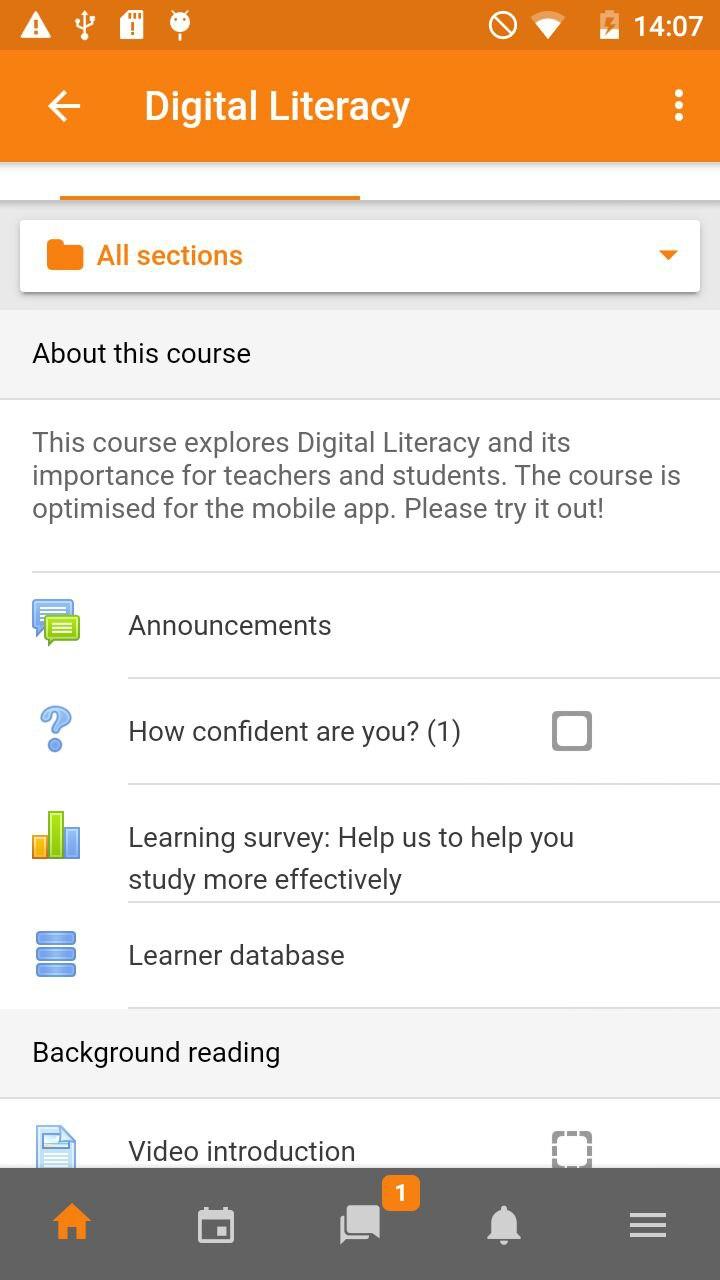Go back using the arrow

point(64,106)
